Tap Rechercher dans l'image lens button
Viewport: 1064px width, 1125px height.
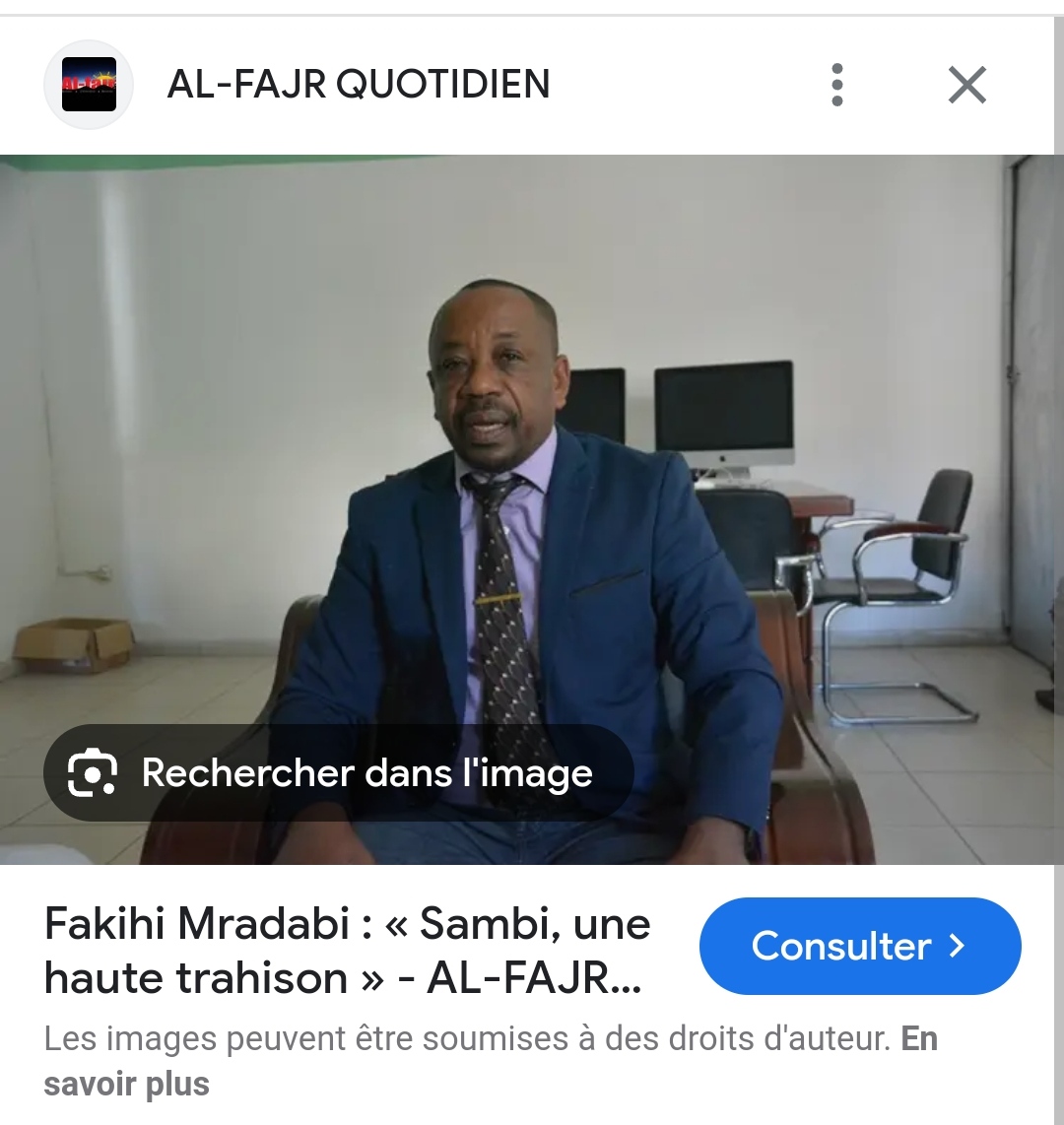[338, 773]
